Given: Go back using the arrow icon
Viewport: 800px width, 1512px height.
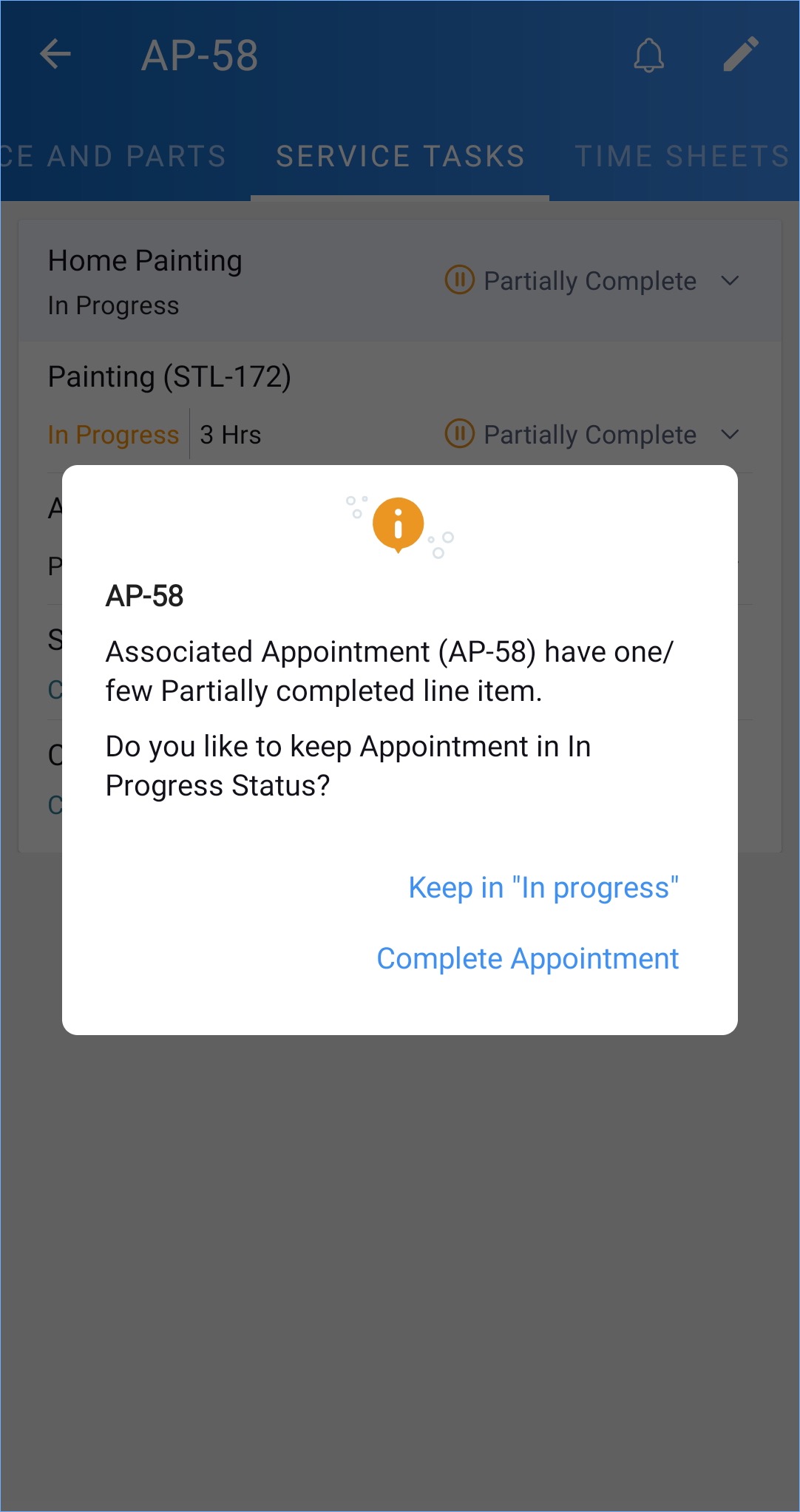Looking at the screenshot, I should click(x=55, y=54).
